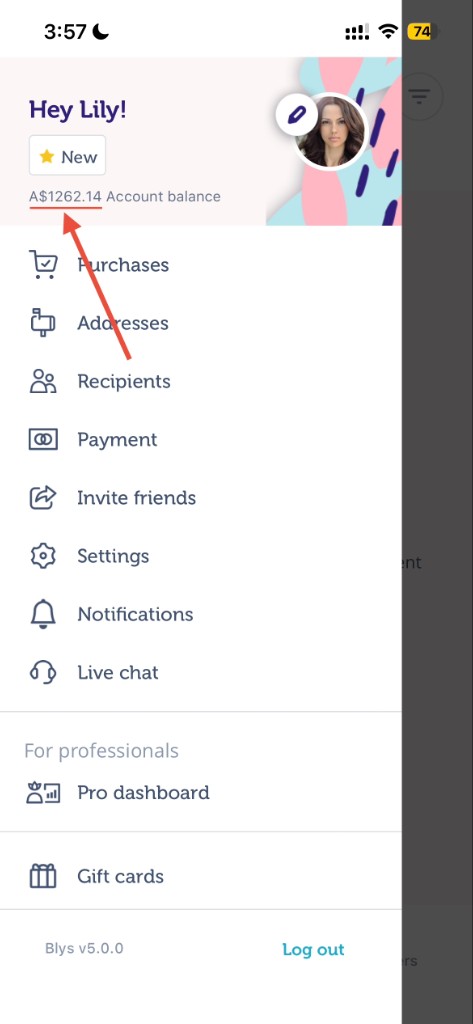The height and width of the screenshot is (1024, 473).
Task: Open Purchases
Action: coord(201,264)
